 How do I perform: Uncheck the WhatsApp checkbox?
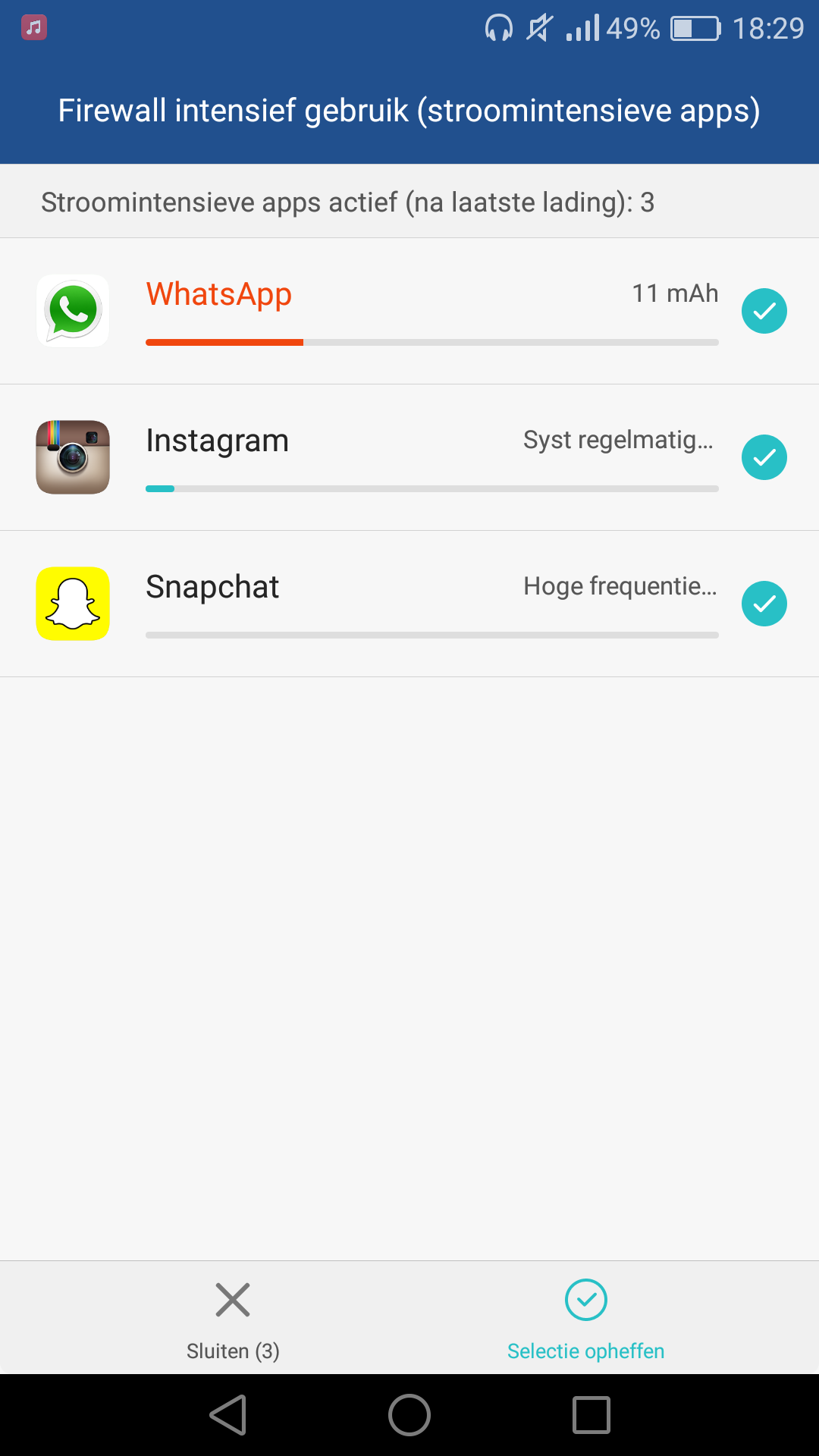764,311
